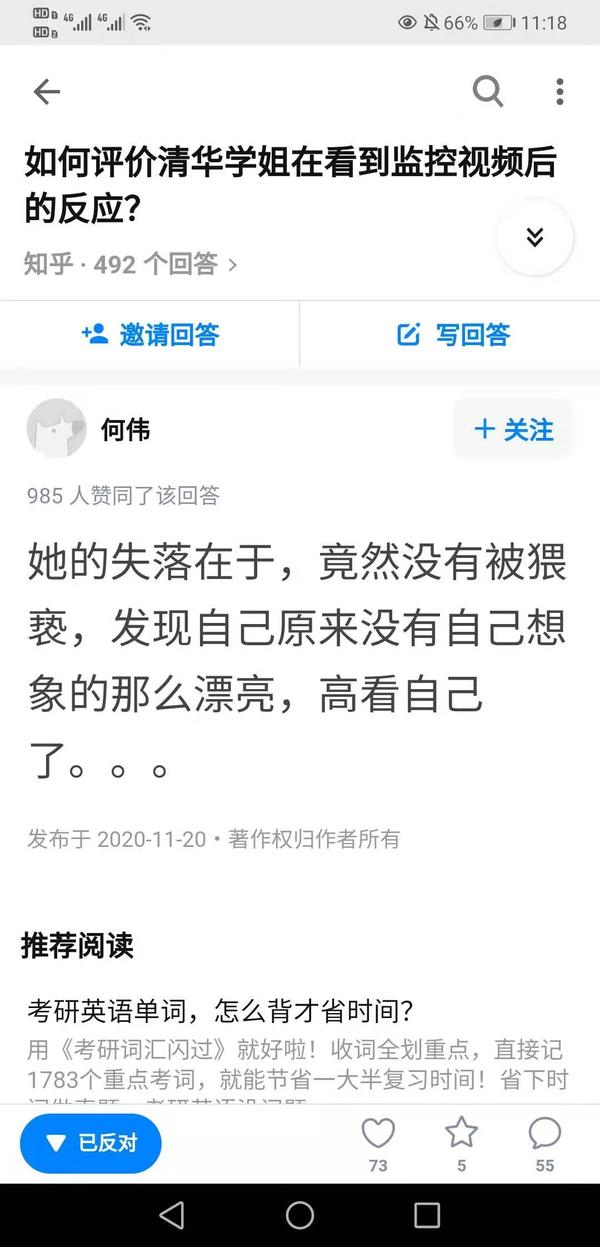Tap 邀请回答 to invite answers
The height and width of the screenshot is (1247, 600).
[x=150, y=335]
